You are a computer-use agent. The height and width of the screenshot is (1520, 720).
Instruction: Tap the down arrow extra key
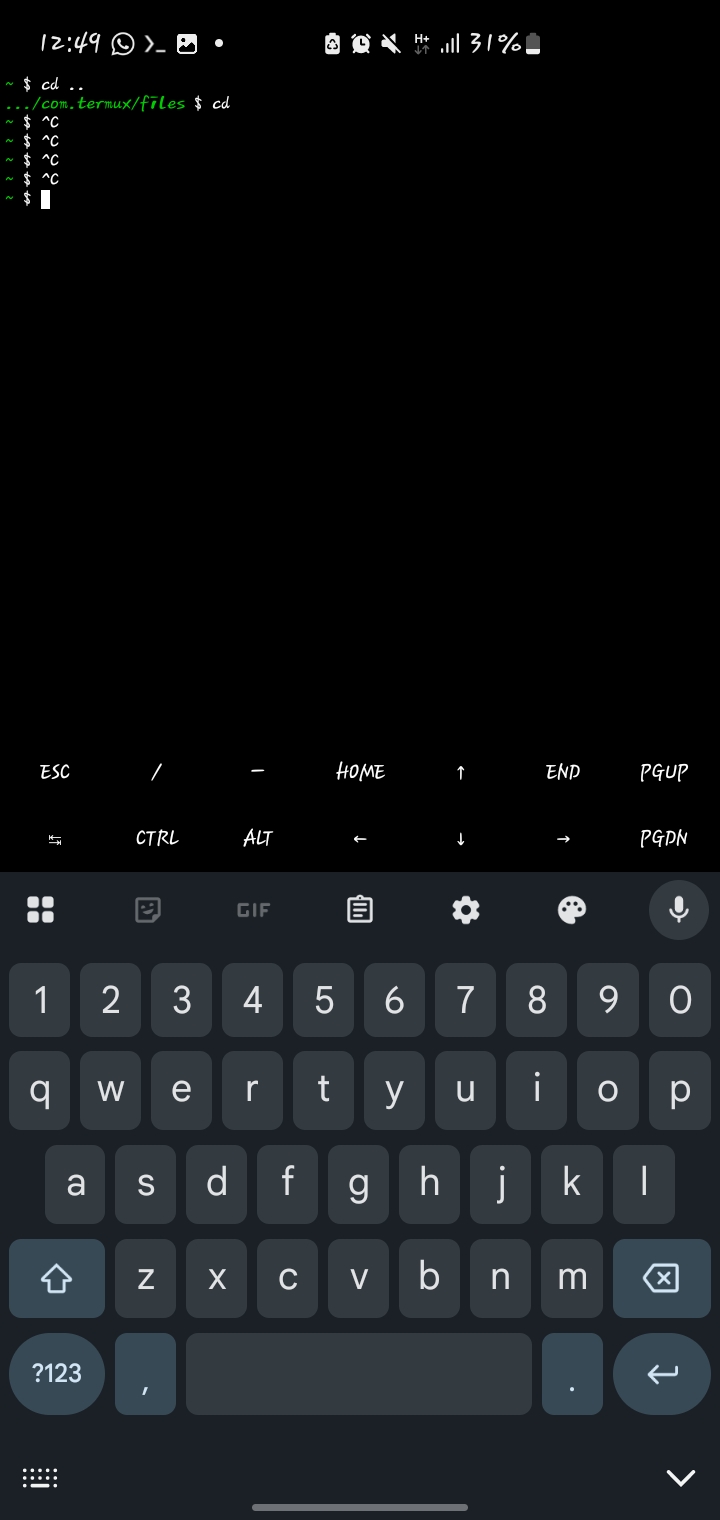[x=461, y=838]
